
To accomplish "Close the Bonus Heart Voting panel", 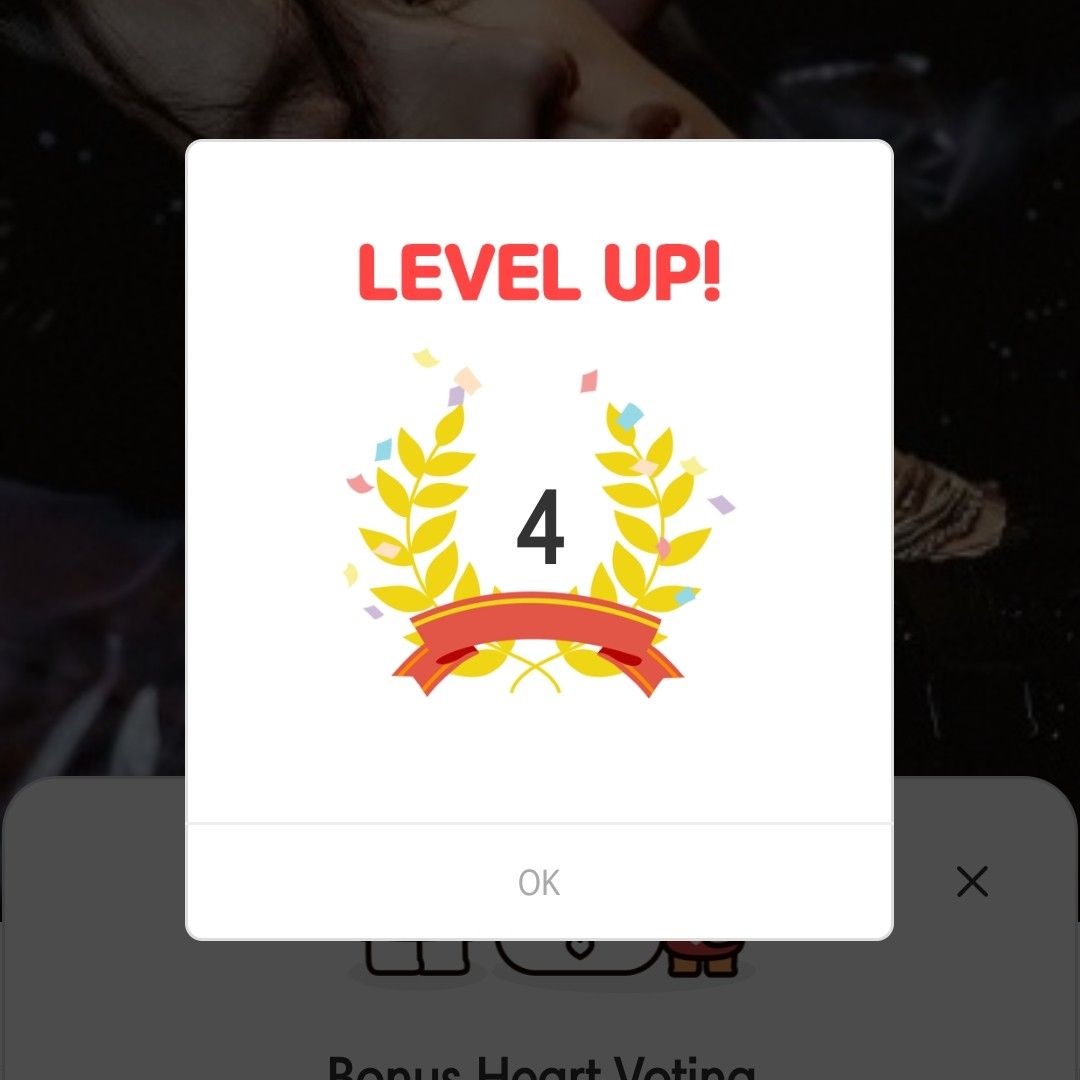I will pos(972,882).
